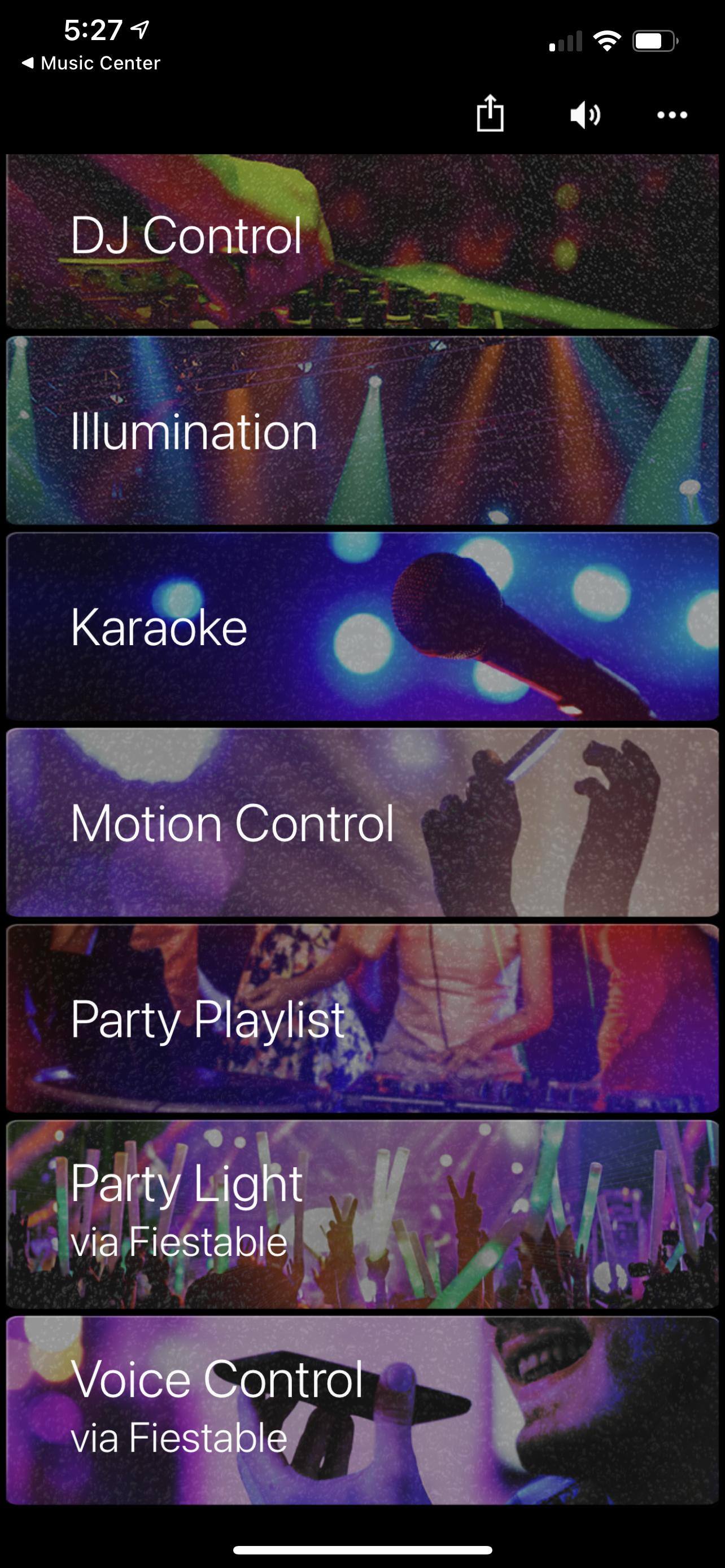Return to the Music Center app
725x1568 pixels.
coord(91,63)
